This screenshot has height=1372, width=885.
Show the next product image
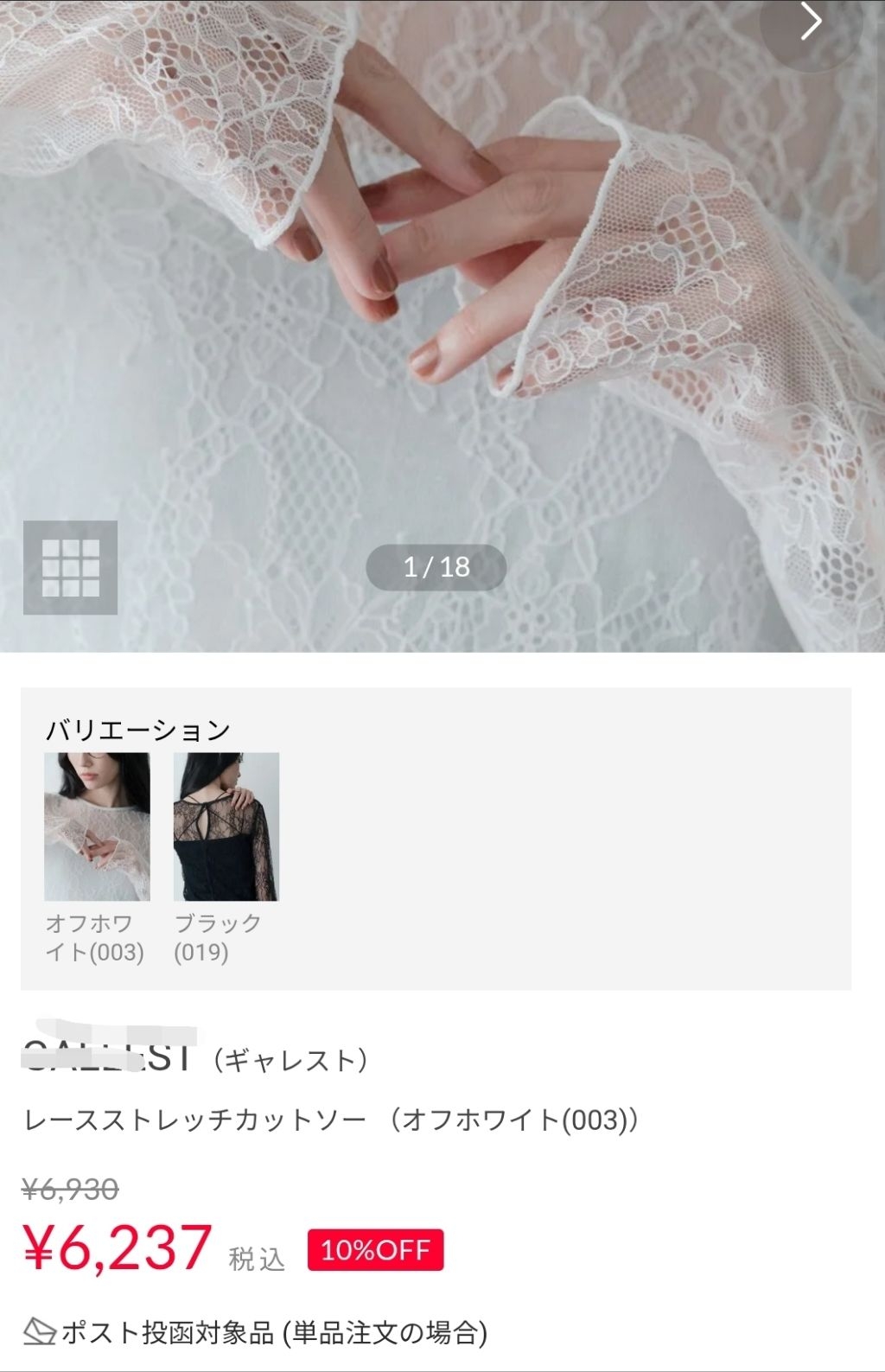pyautogui.click(x=810, y=22)
